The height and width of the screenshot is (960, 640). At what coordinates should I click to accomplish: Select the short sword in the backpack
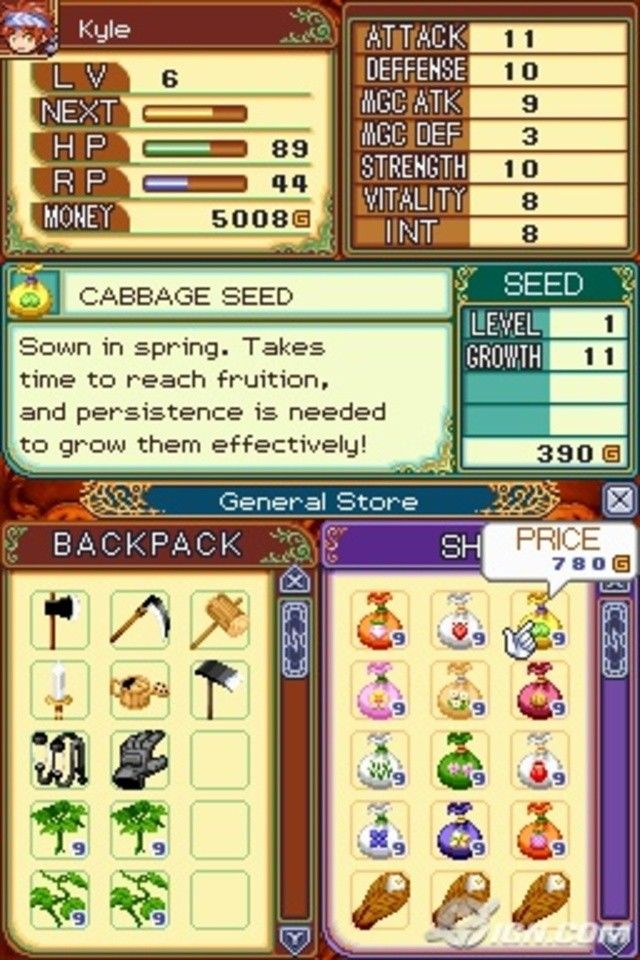click(x=59, y=690)
